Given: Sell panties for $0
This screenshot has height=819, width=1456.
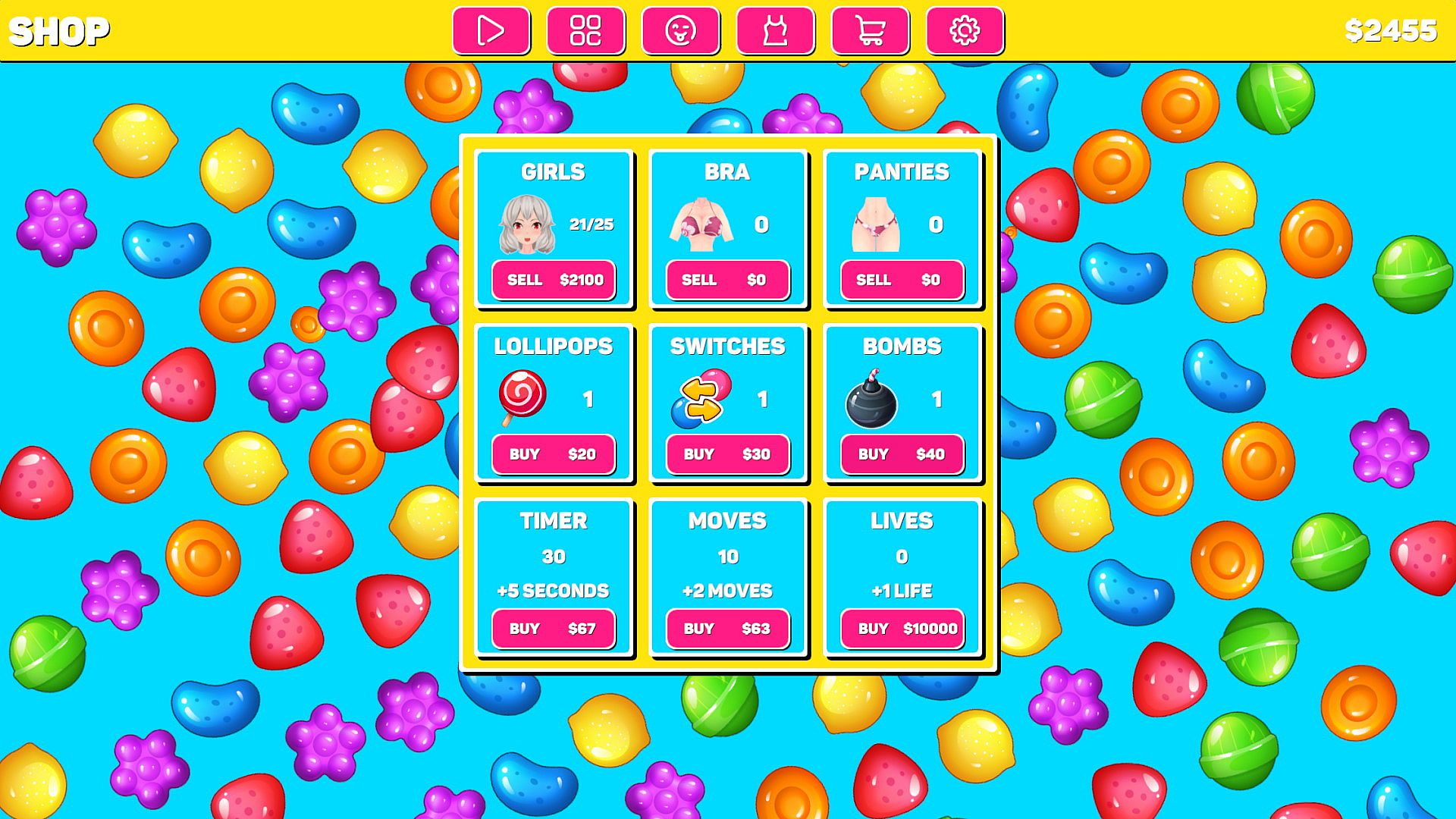Looking at the screenshot, I should pyautogui.click(x=902, y=280).
